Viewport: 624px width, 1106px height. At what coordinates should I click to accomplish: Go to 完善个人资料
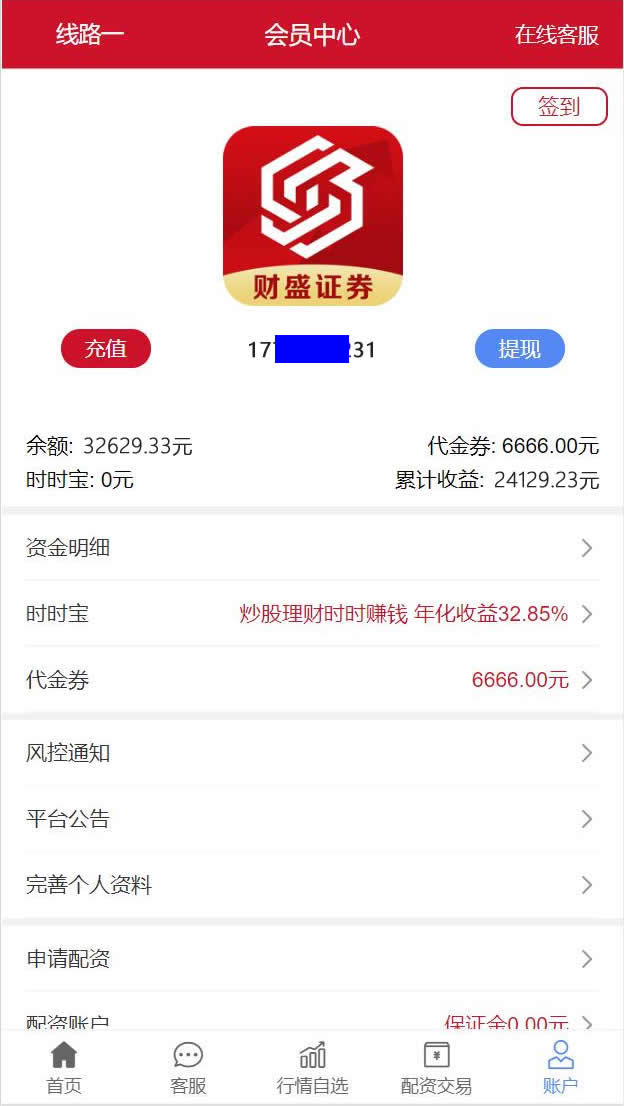pos(312,885)
